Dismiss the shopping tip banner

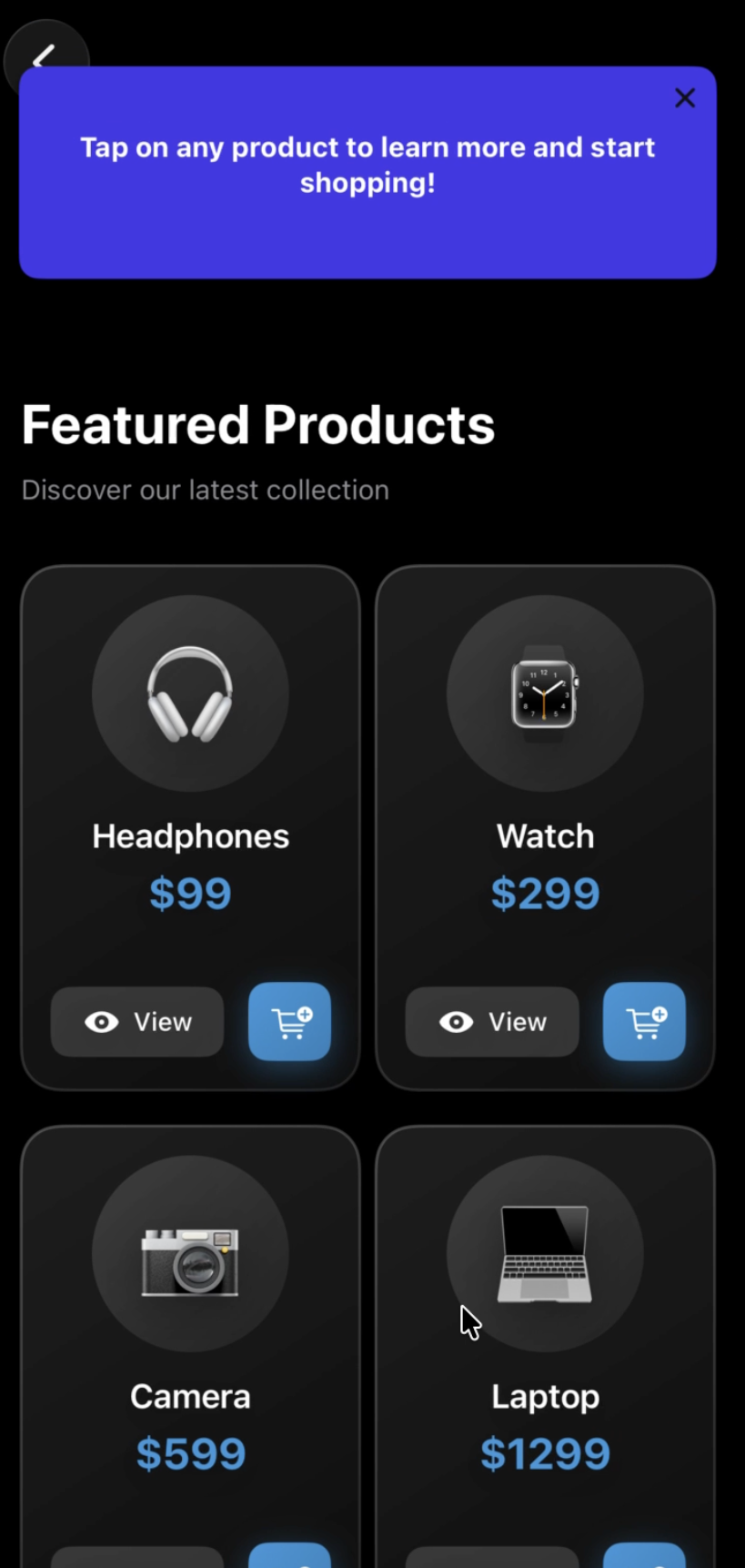click(685, 98)
